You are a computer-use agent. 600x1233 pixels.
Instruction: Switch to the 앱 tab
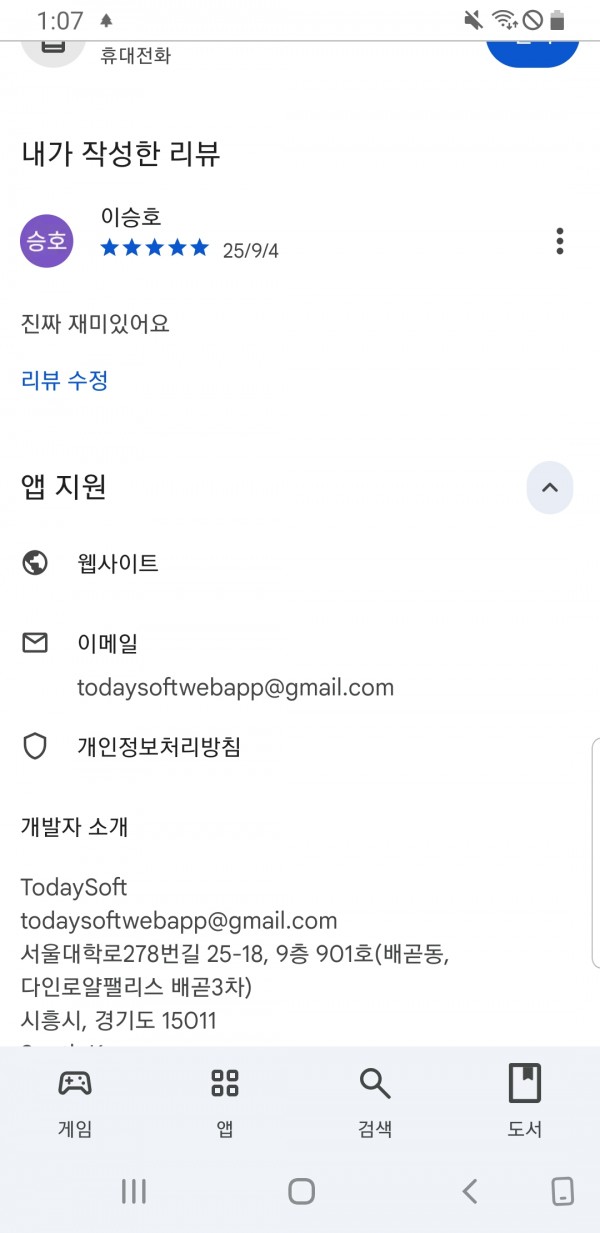225,1101
